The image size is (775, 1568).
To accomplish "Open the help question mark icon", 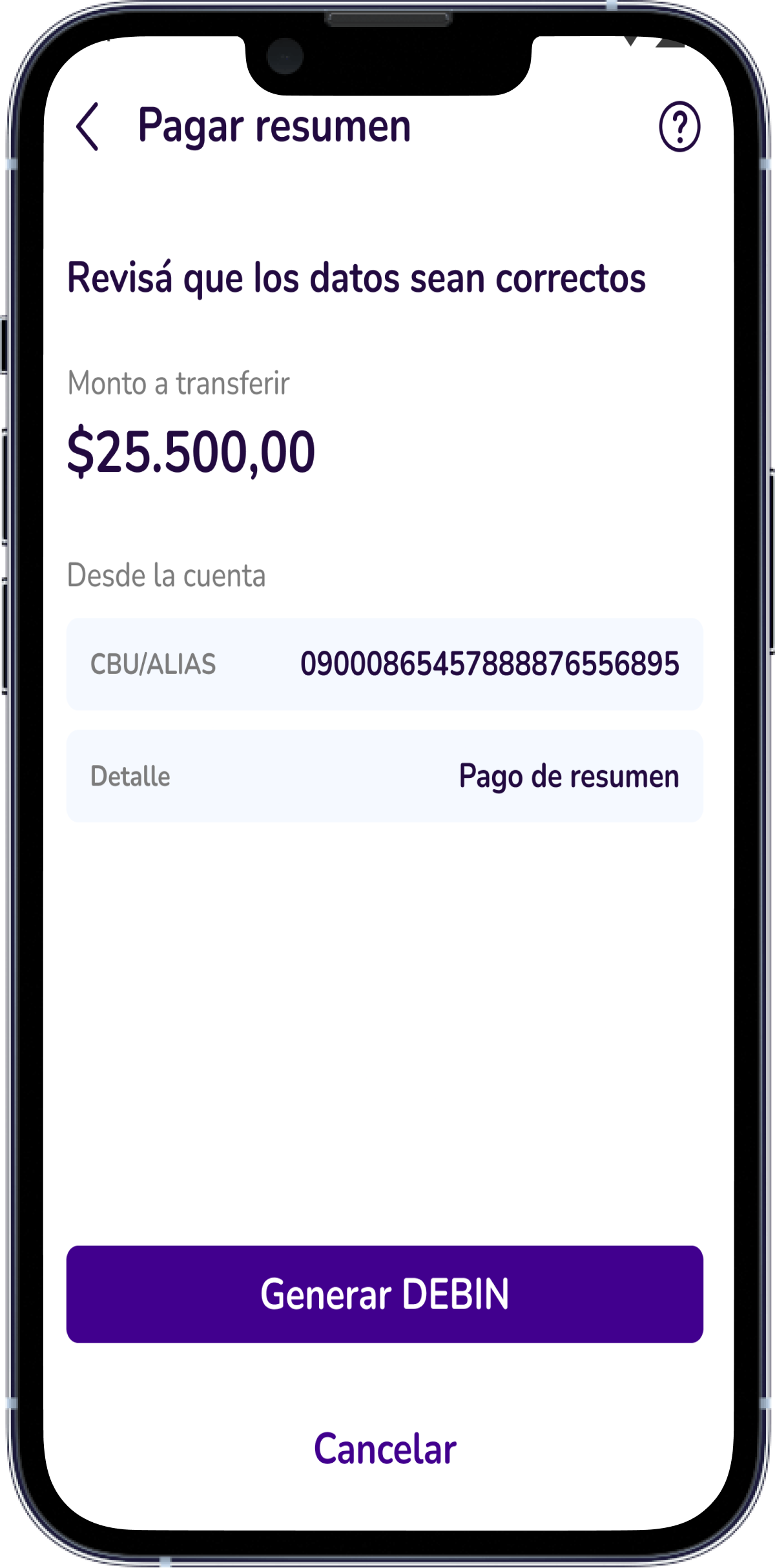I will [x=679, y=127].
